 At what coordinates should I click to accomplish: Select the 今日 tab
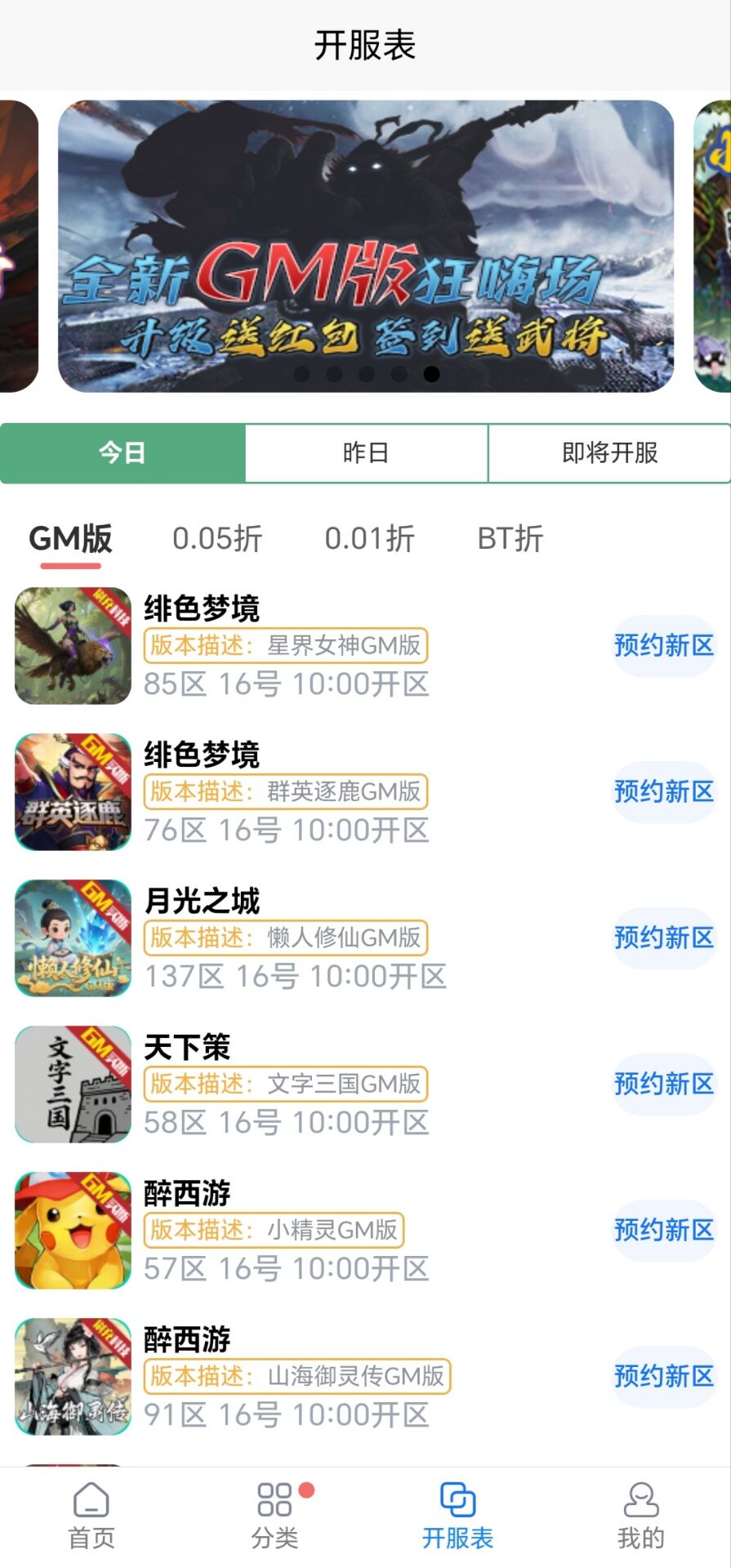tap(123, 453)
